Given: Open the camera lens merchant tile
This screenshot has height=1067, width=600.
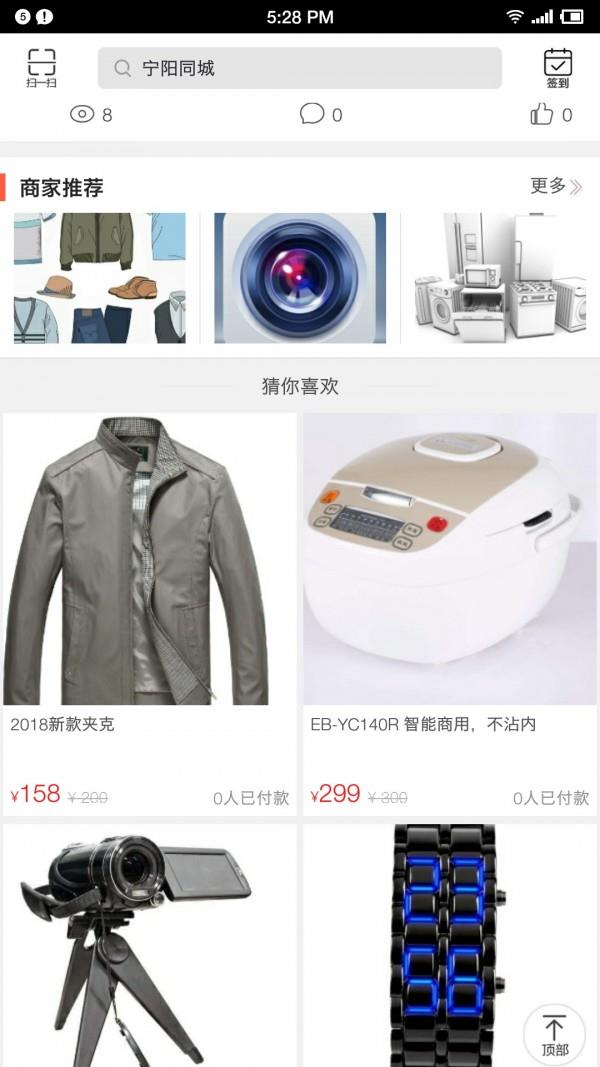Looking at the screenshot, I should (300, 278).
